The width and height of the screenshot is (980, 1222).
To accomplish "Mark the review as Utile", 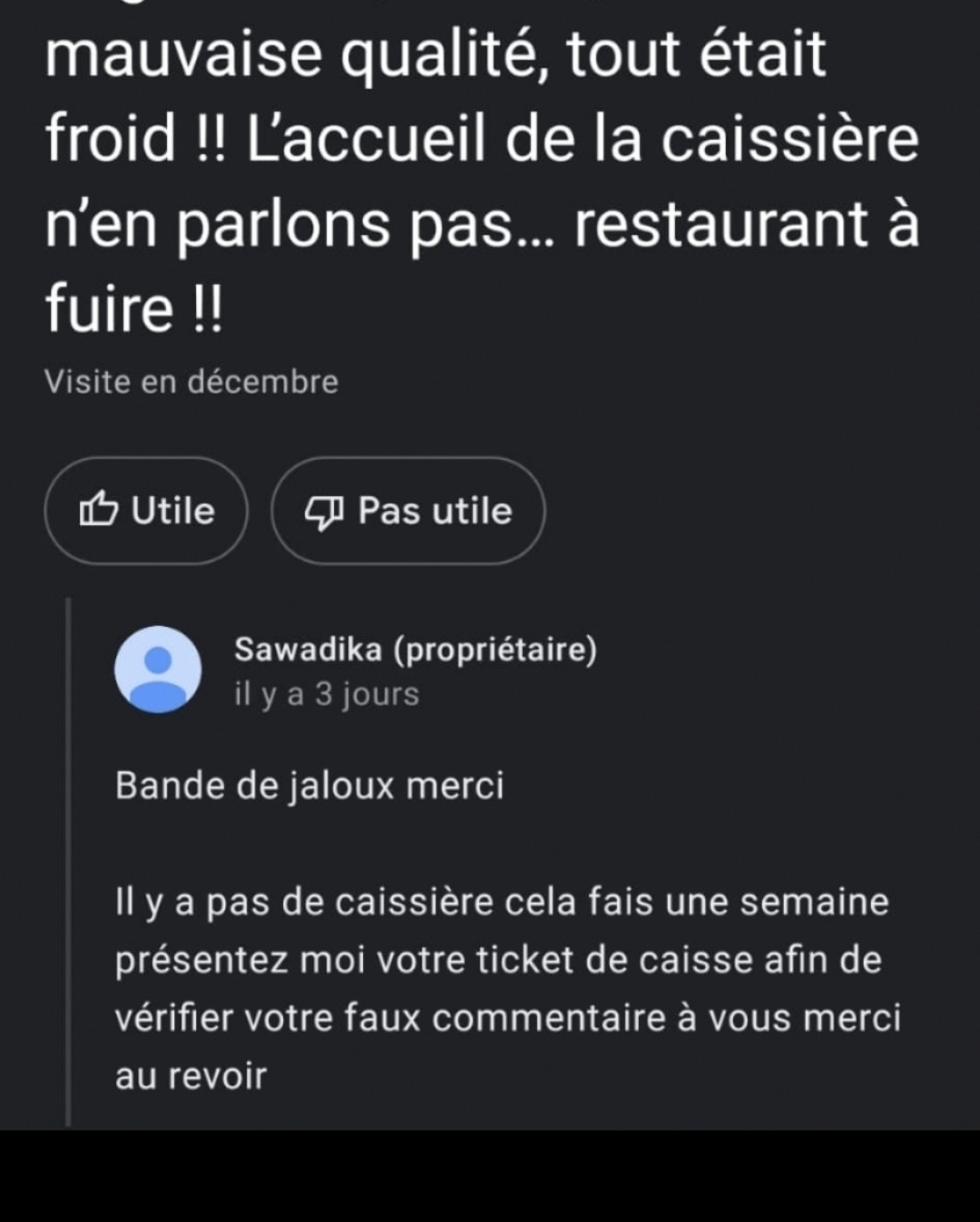I will tap(146, 511).
